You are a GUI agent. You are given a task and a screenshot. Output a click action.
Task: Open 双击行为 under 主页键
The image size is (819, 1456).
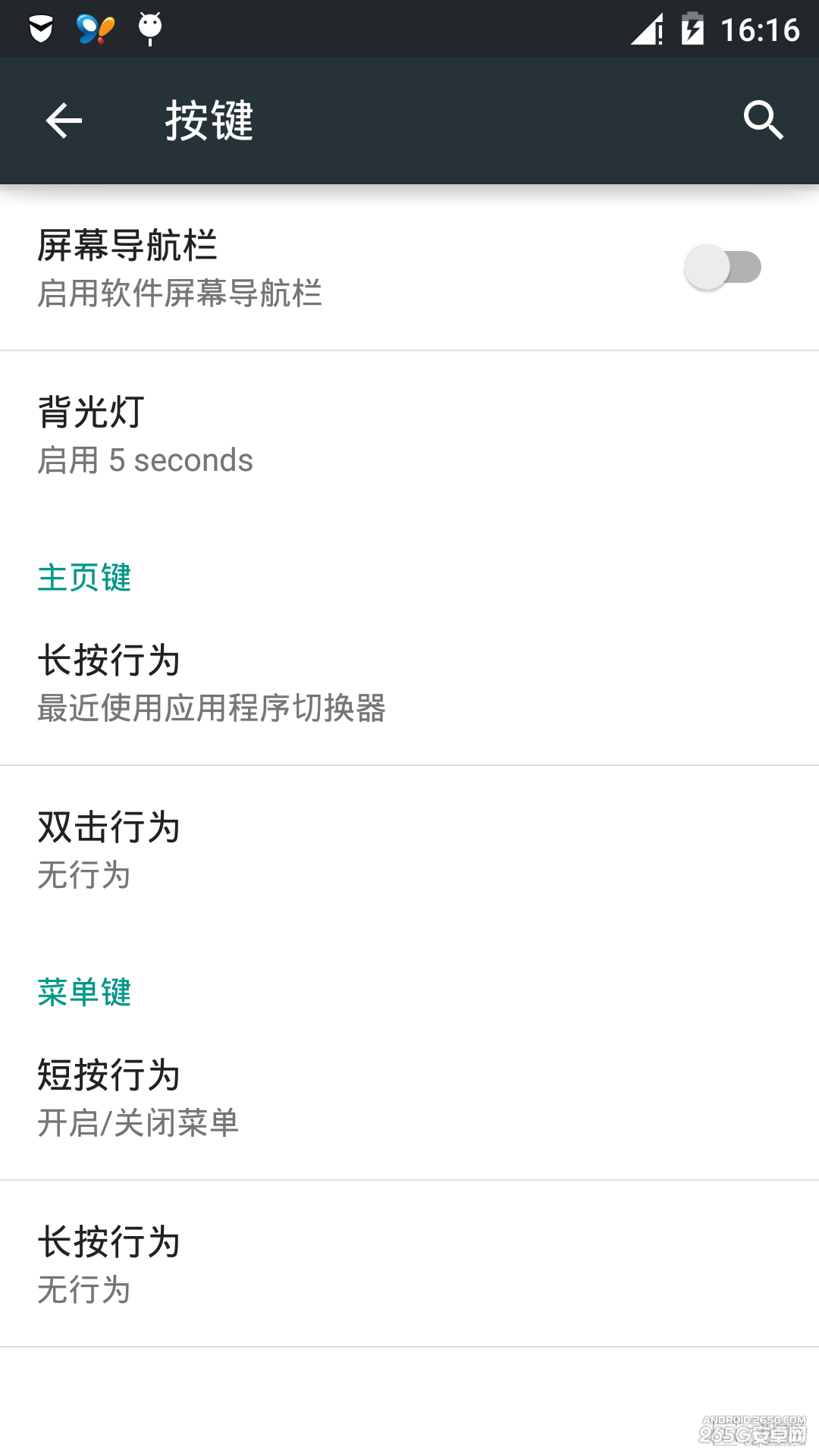(x=409, y=849)
